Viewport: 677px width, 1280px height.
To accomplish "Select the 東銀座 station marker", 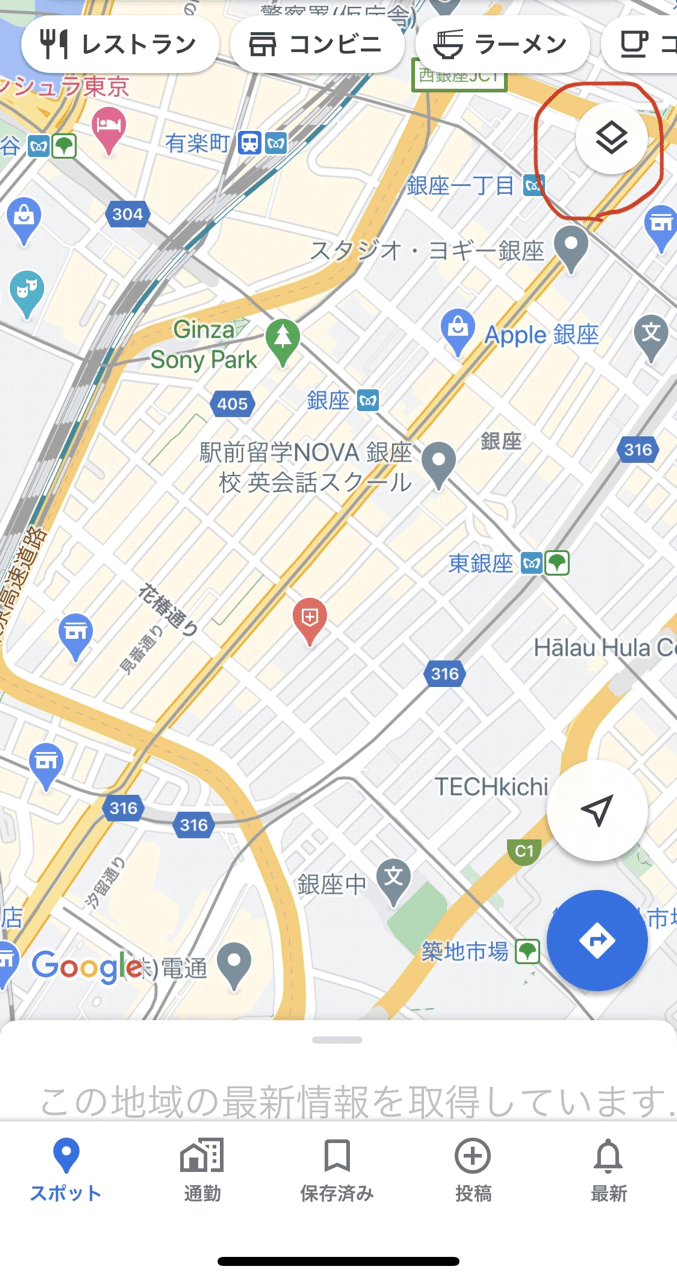I will (545, 563).
